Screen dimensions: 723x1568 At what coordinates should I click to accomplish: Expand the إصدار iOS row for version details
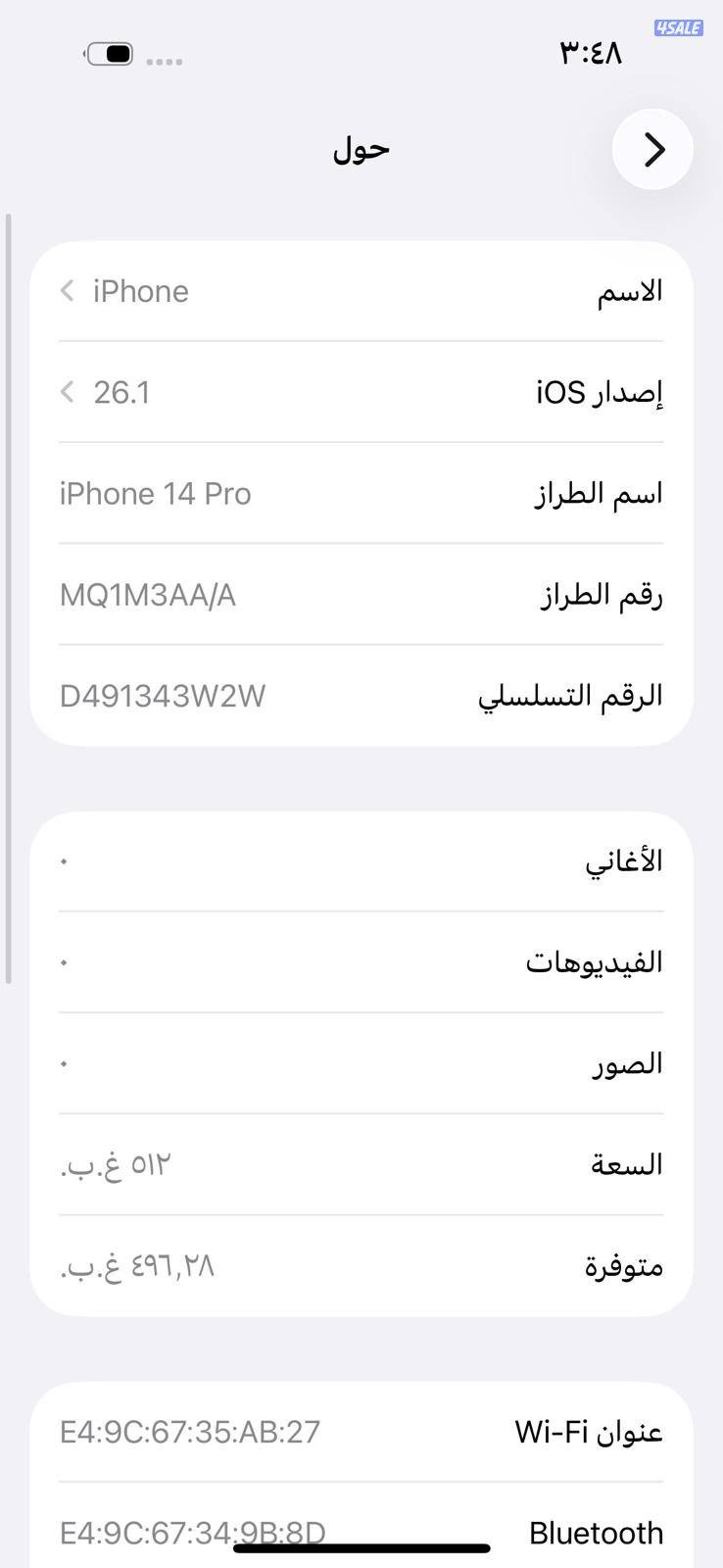click(361, 392)
